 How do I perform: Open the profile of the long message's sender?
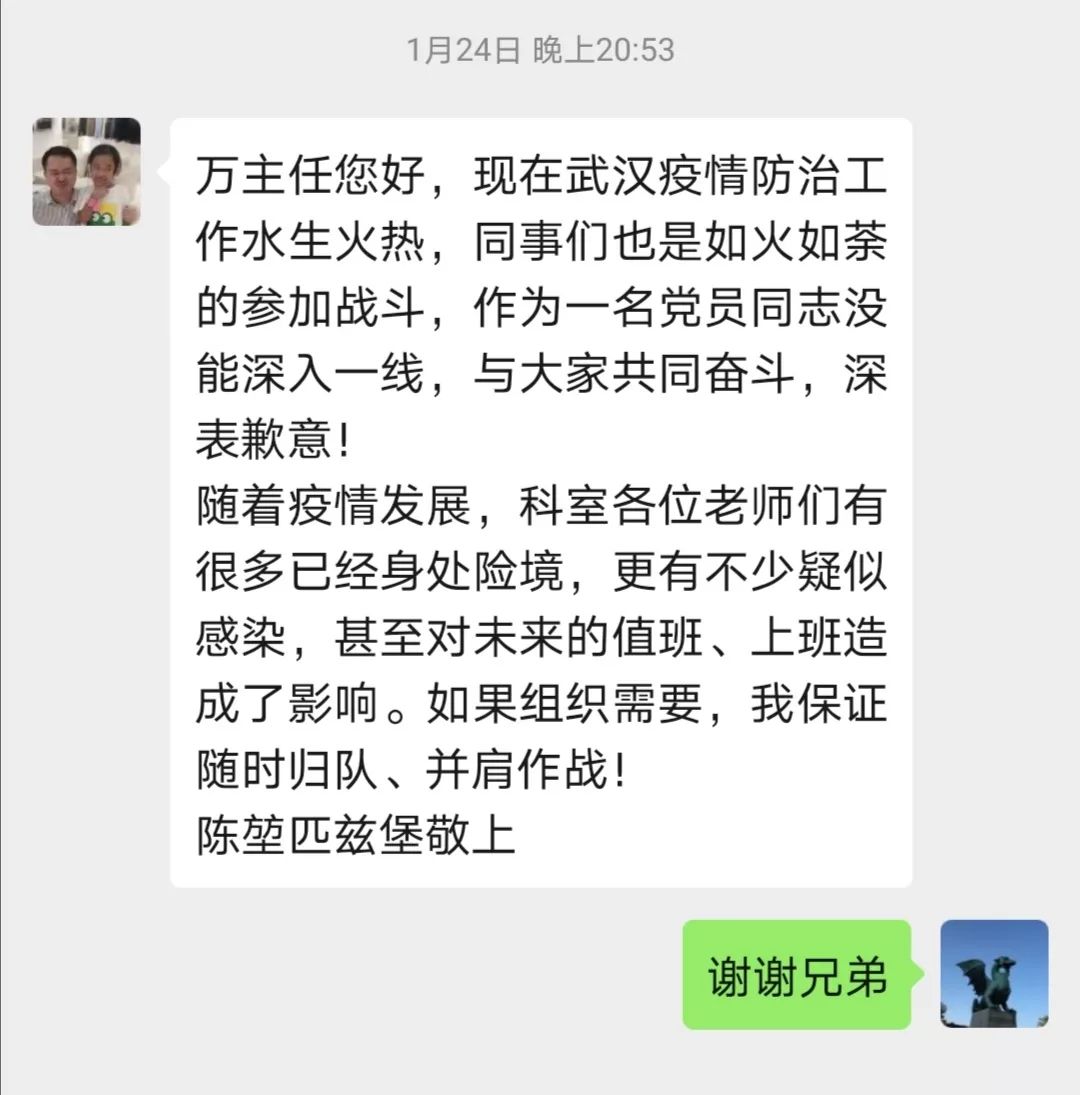pos(86,172)
